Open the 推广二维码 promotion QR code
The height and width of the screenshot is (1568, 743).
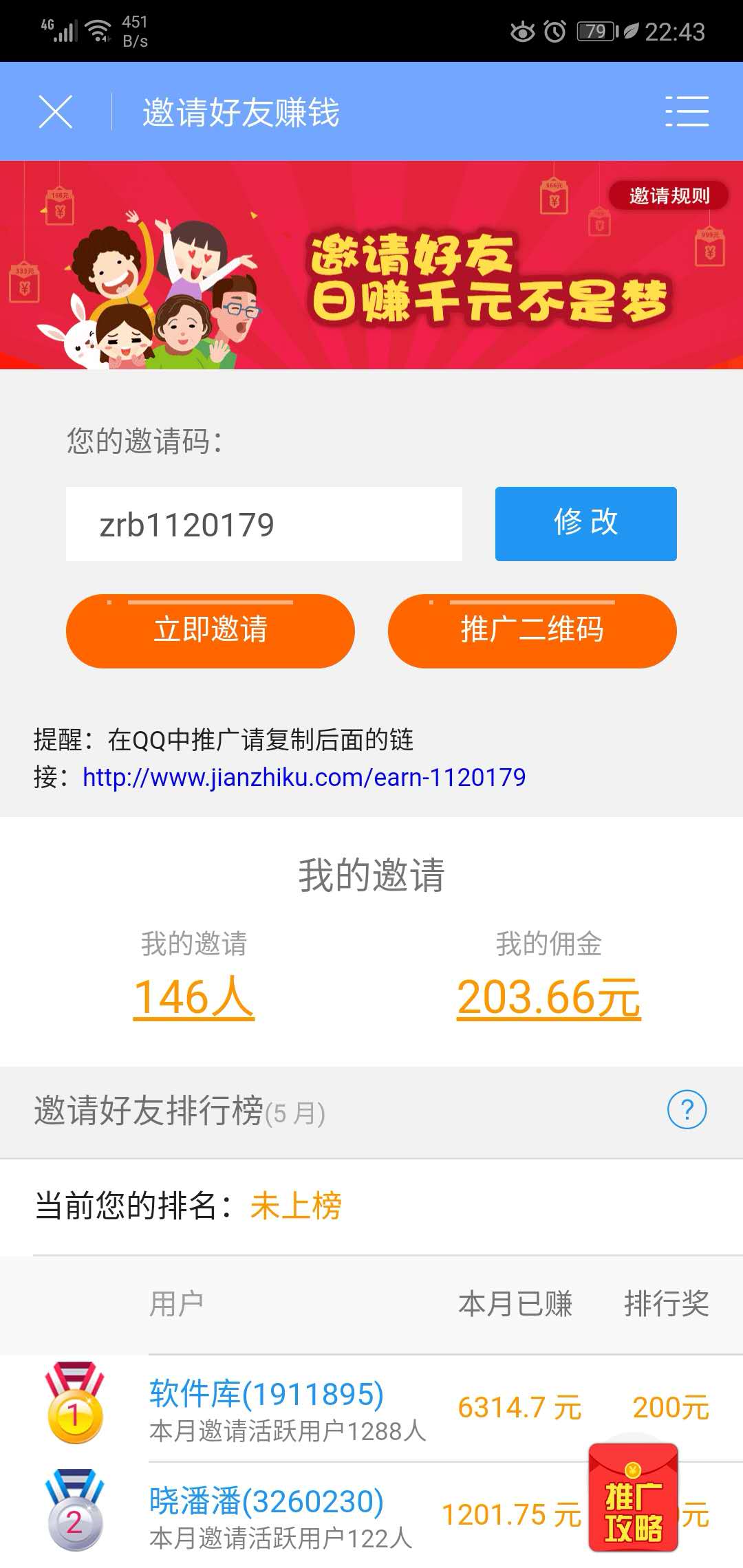(532, 631)
